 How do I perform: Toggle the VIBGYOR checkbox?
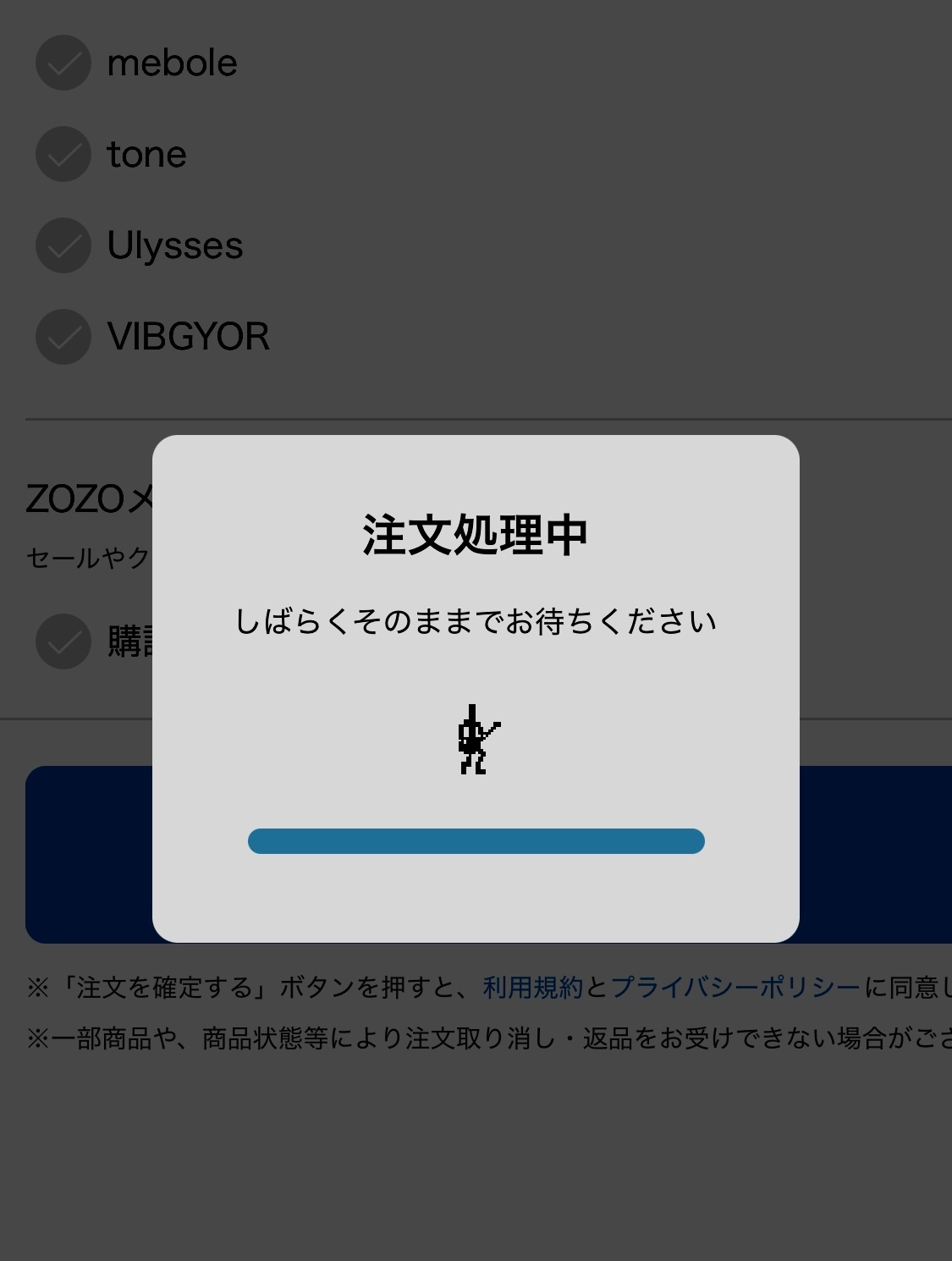click(x=63, y=337)
